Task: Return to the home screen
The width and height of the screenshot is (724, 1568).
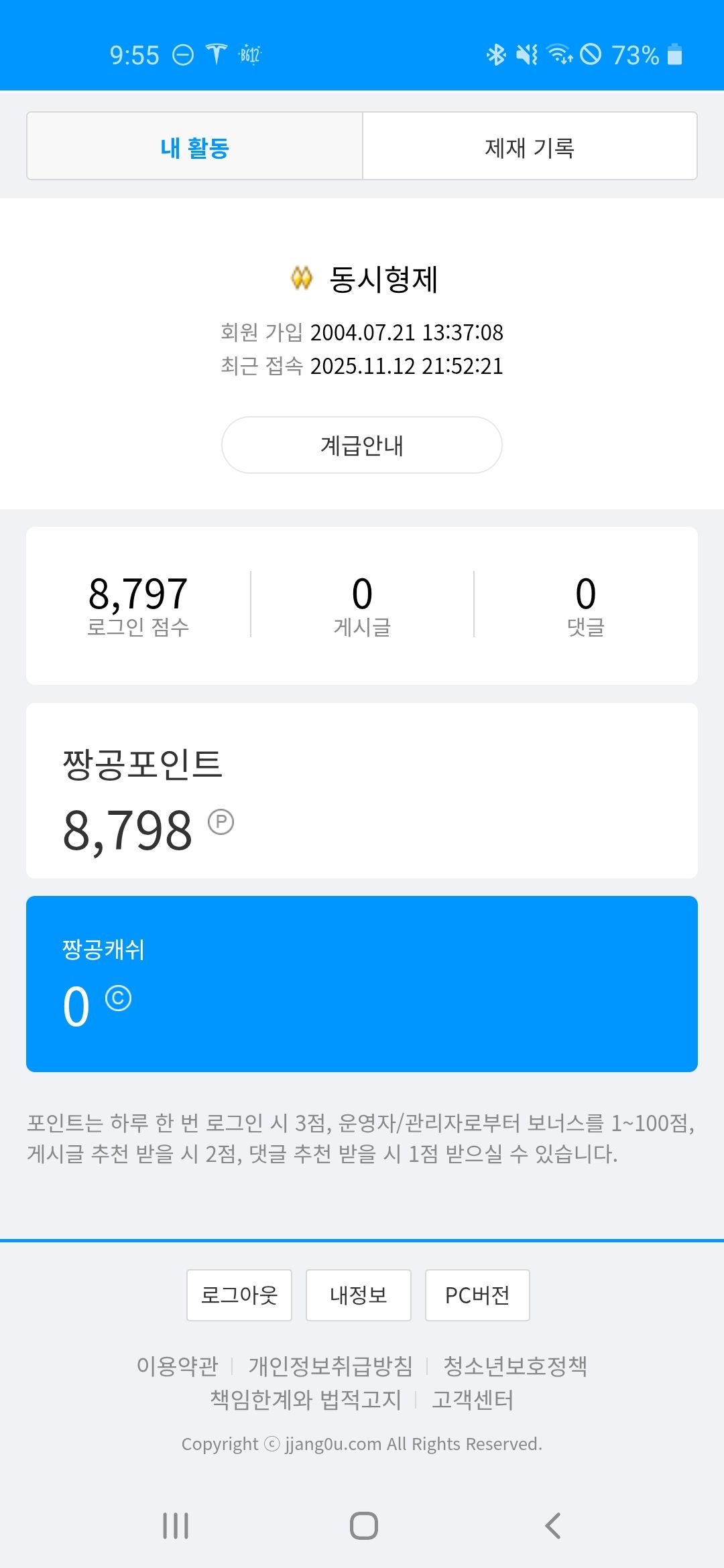Action: [363, 1526]
